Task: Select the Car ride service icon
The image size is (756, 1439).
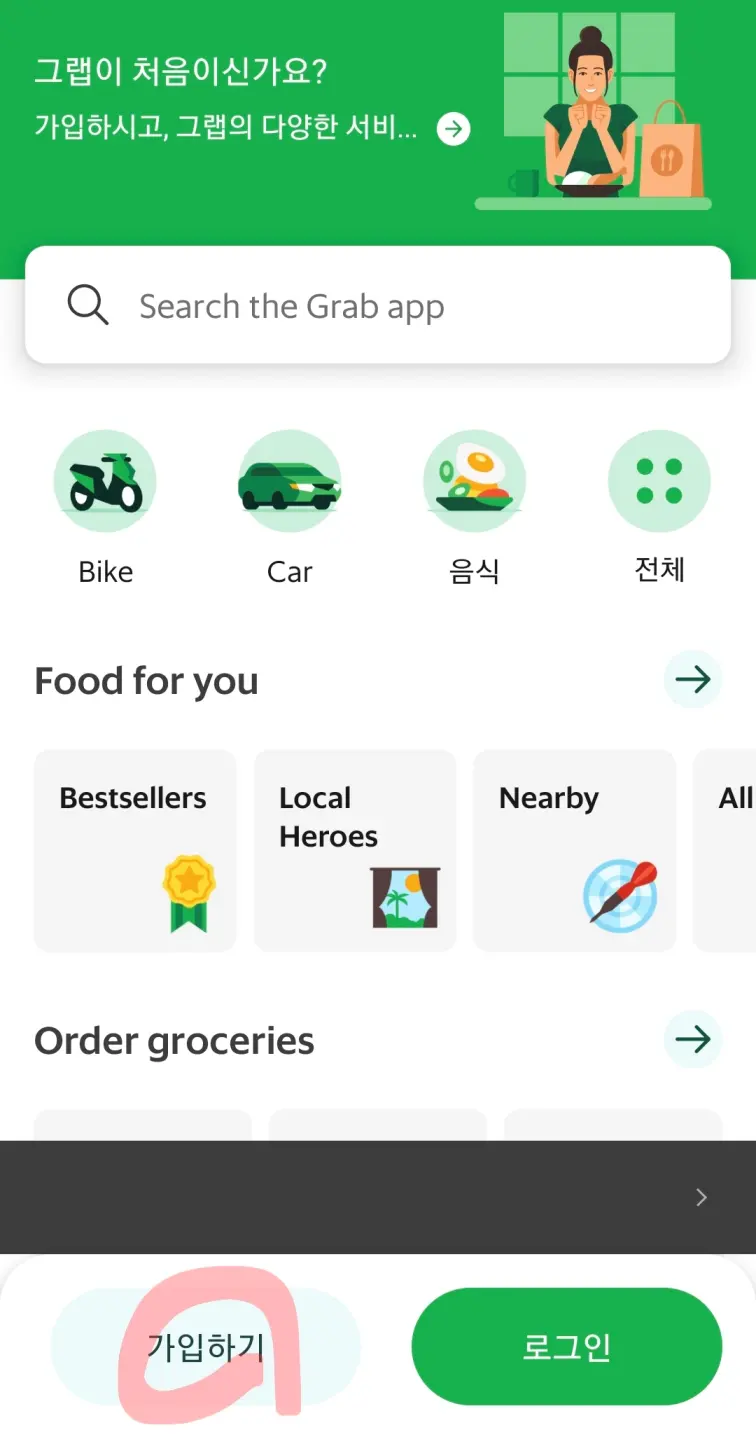Action: point(290,481)
